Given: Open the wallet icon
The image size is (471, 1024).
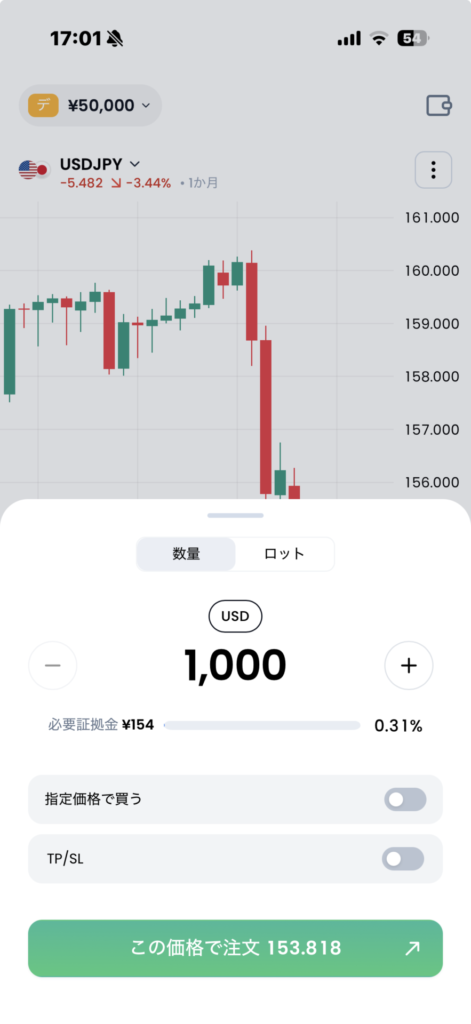Looking at the screenshot, I should coord(439,105).
